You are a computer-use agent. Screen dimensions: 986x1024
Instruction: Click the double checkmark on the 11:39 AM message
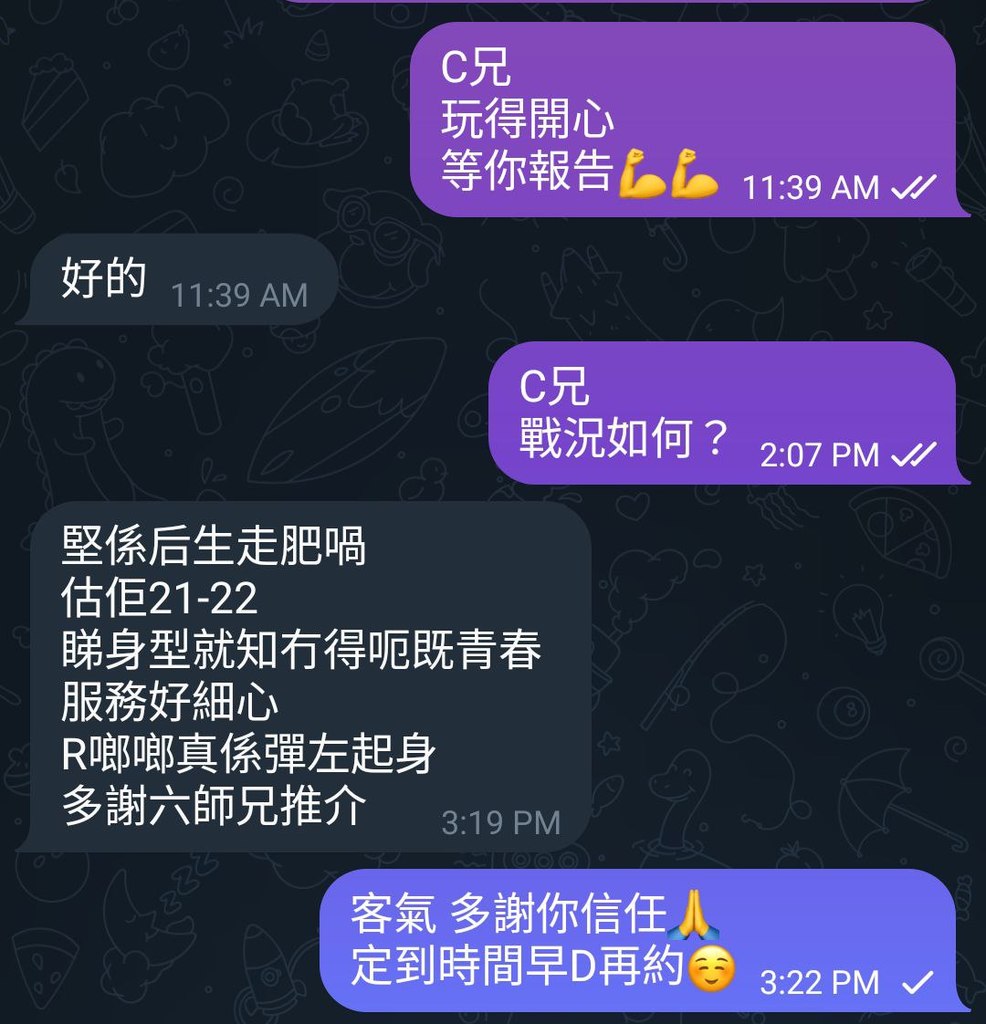point(916,187)
